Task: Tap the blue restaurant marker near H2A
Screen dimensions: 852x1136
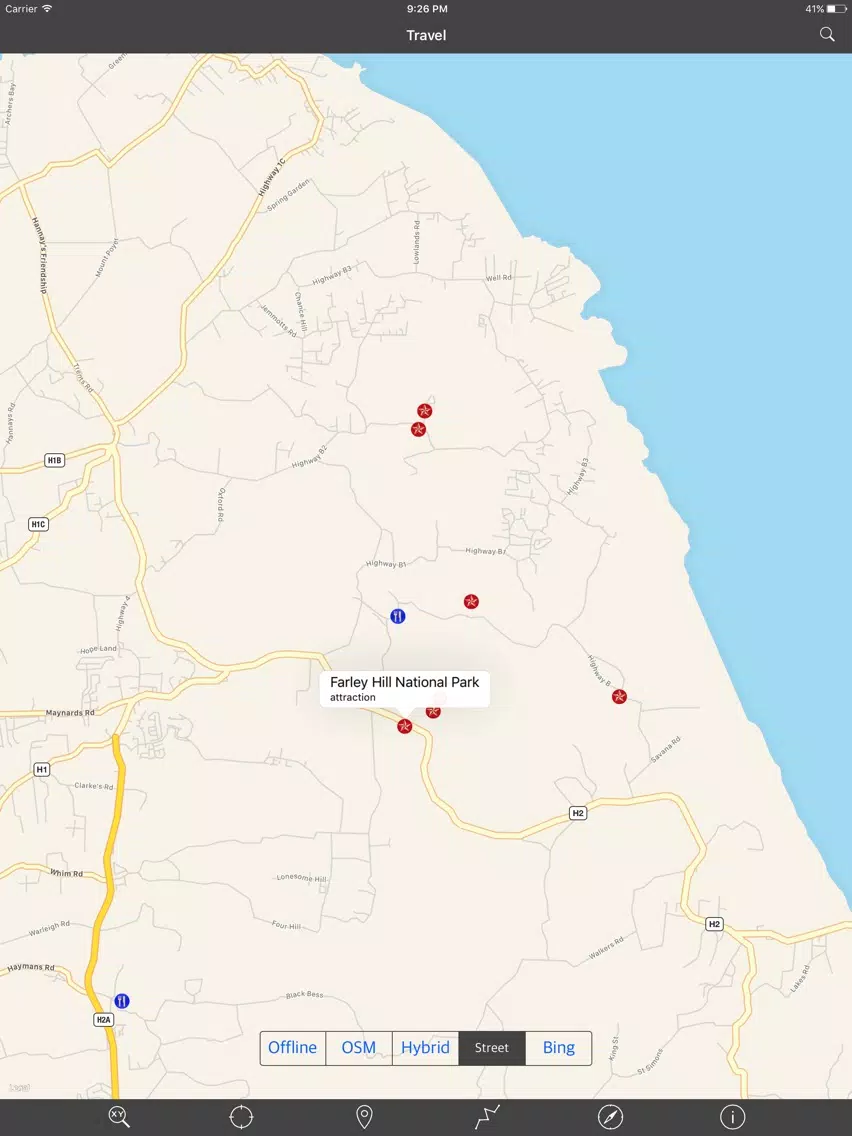Action: click(122, 1001)
